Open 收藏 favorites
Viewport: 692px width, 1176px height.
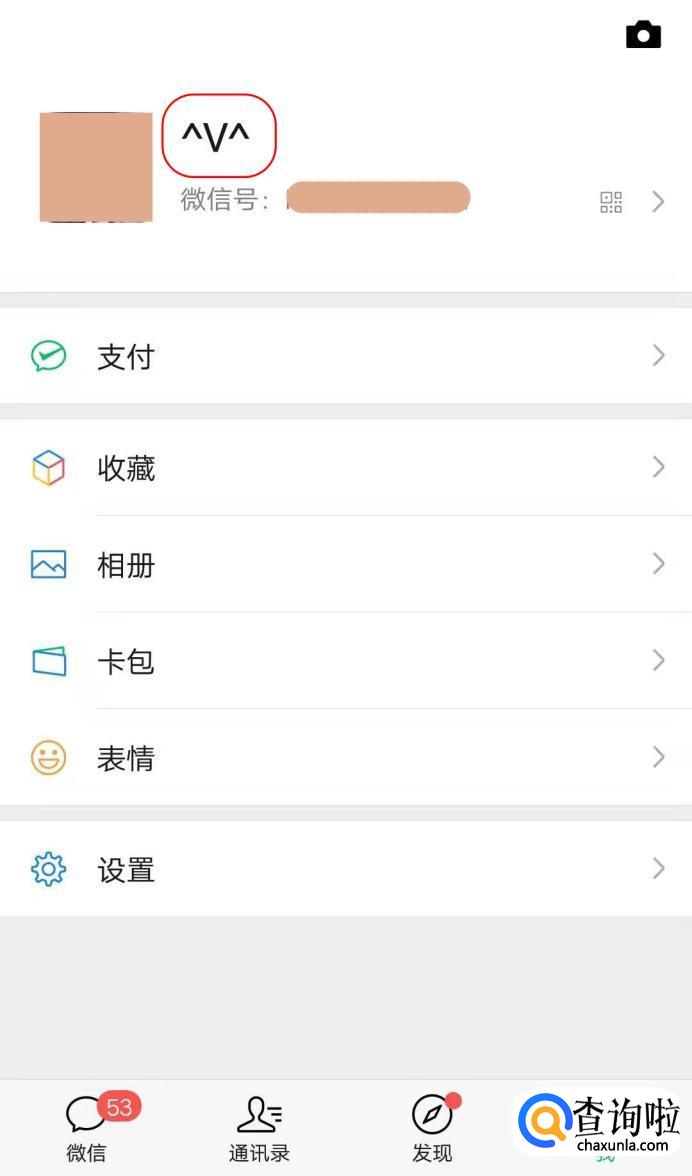tap(346, 468)
